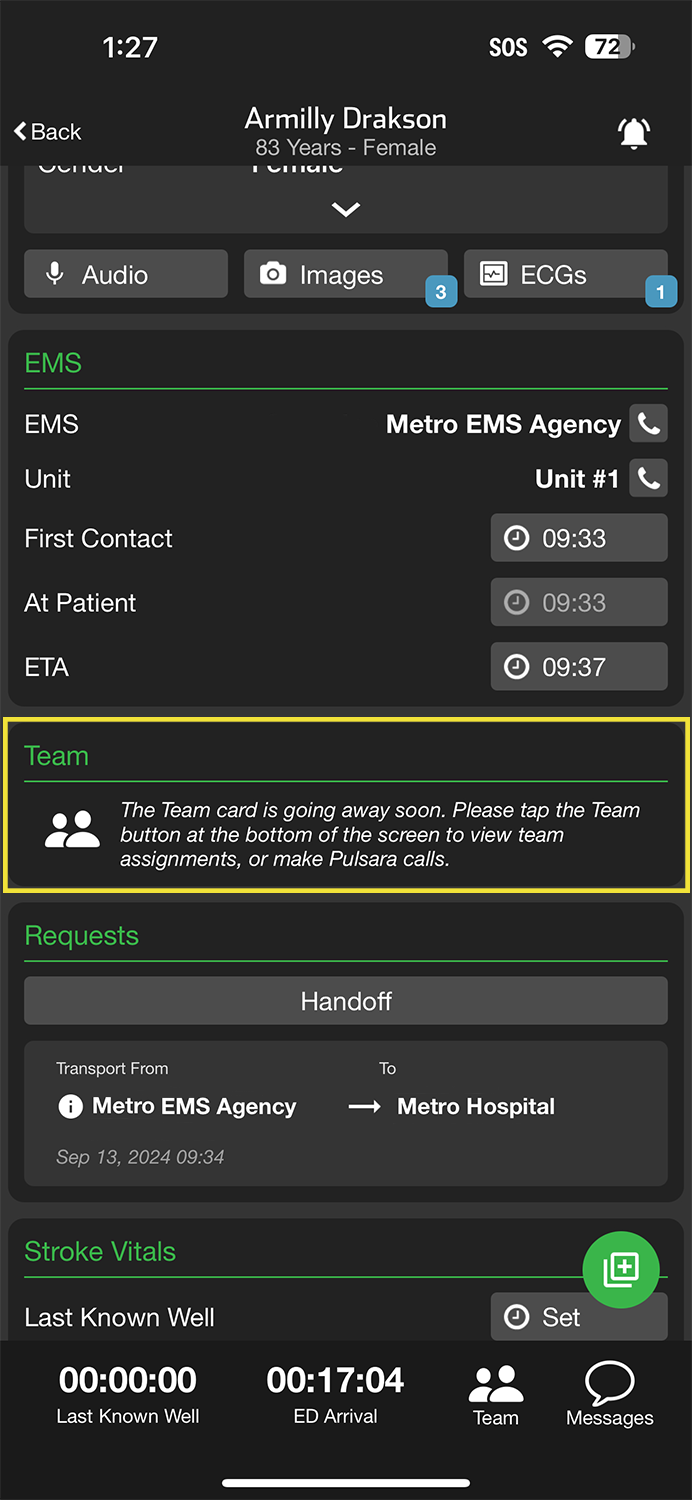This screenshot has width=692, height=1500.
Task: Open the Team tab
Action: [496, 1395]
